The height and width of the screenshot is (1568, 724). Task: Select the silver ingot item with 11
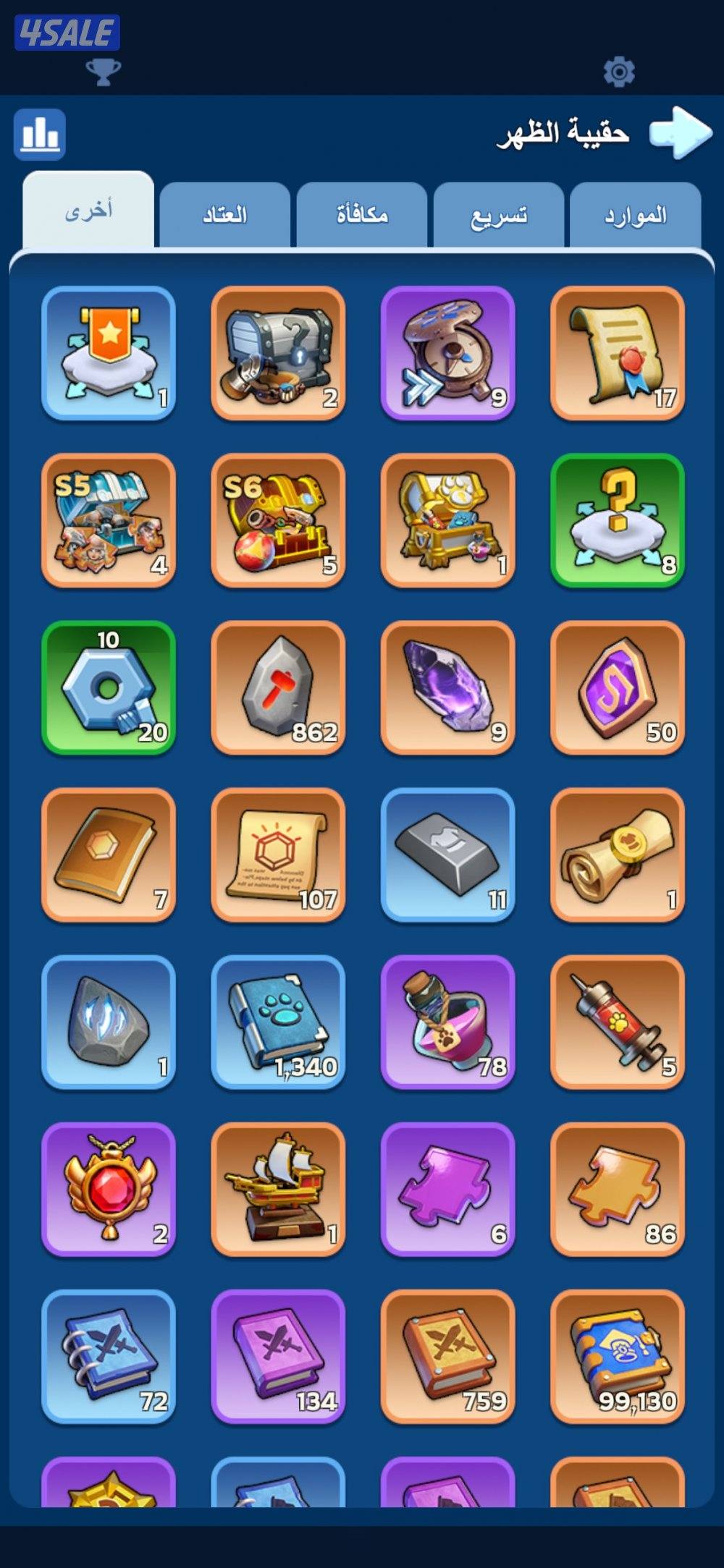(x=448, y=855)
